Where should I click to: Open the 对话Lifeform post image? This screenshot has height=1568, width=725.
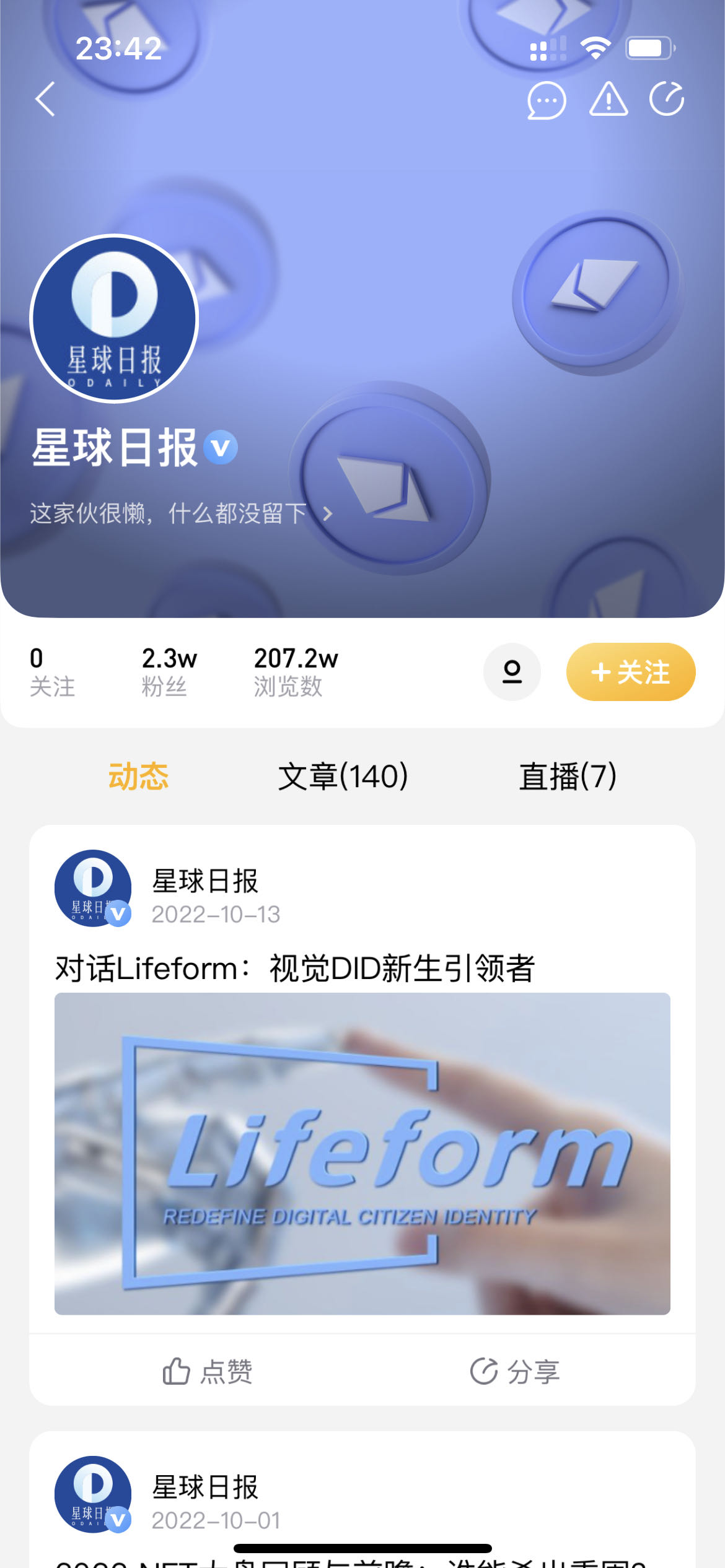click(362, 1153)
